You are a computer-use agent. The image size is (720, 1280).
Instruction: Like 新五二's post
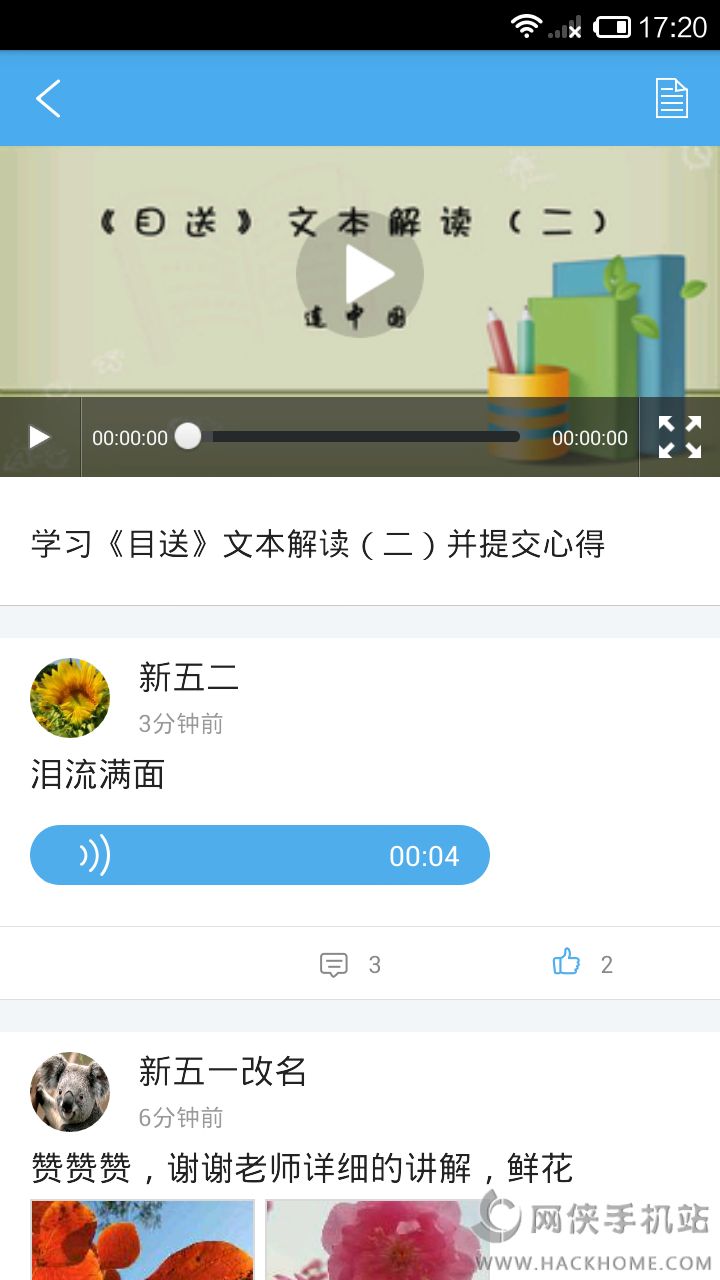[582, 963]
